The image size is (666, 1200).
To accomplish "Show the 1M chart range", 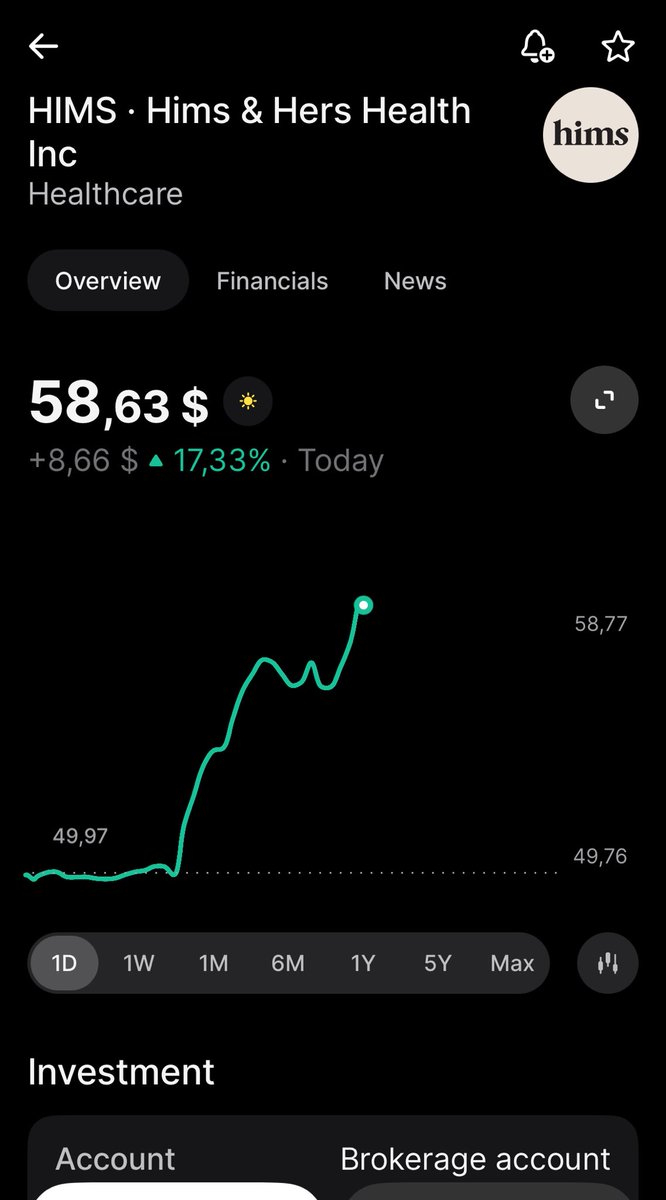I will tap(213, 963).
